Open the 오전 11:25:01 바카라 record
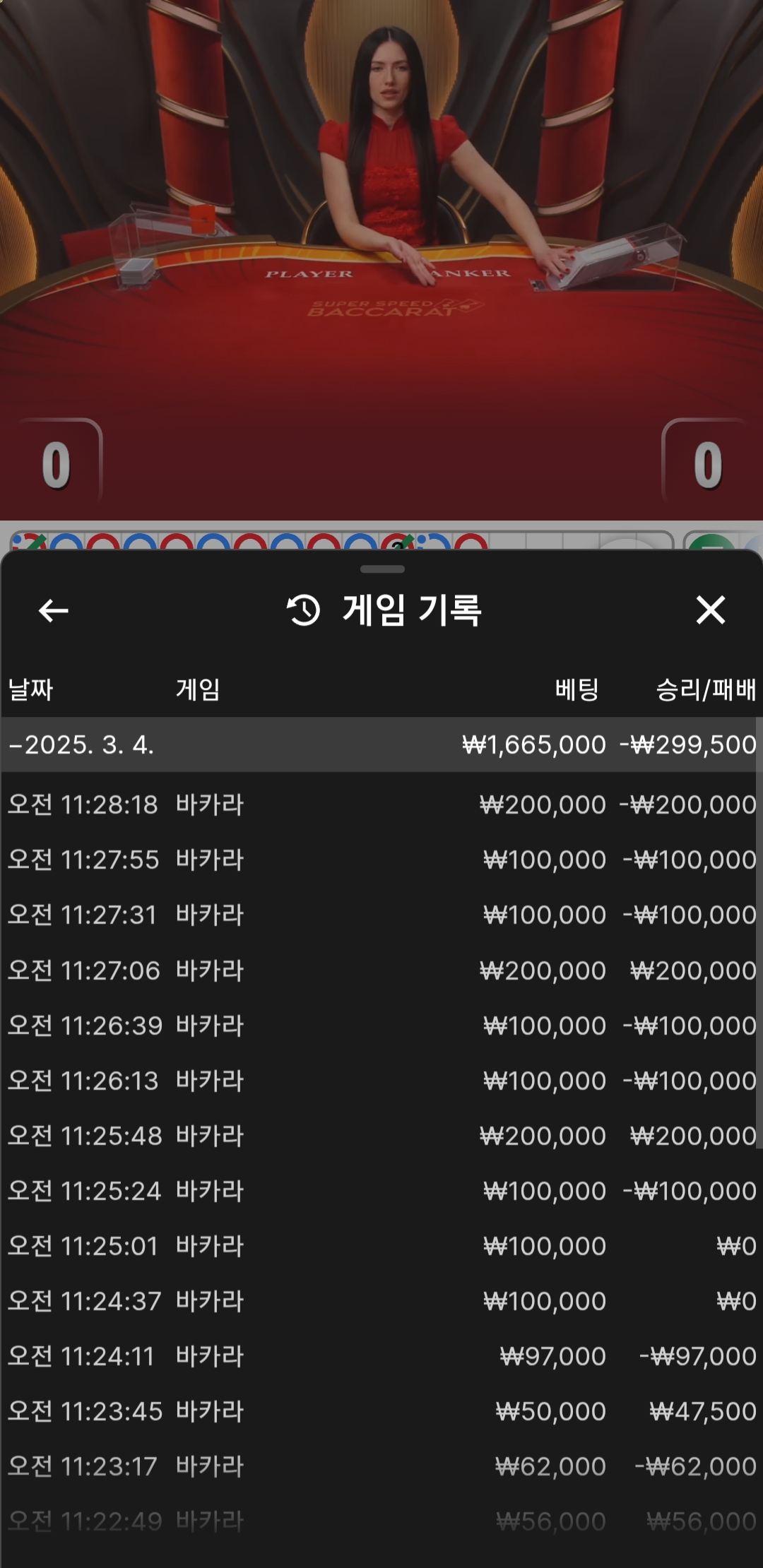 (381, 1246)
